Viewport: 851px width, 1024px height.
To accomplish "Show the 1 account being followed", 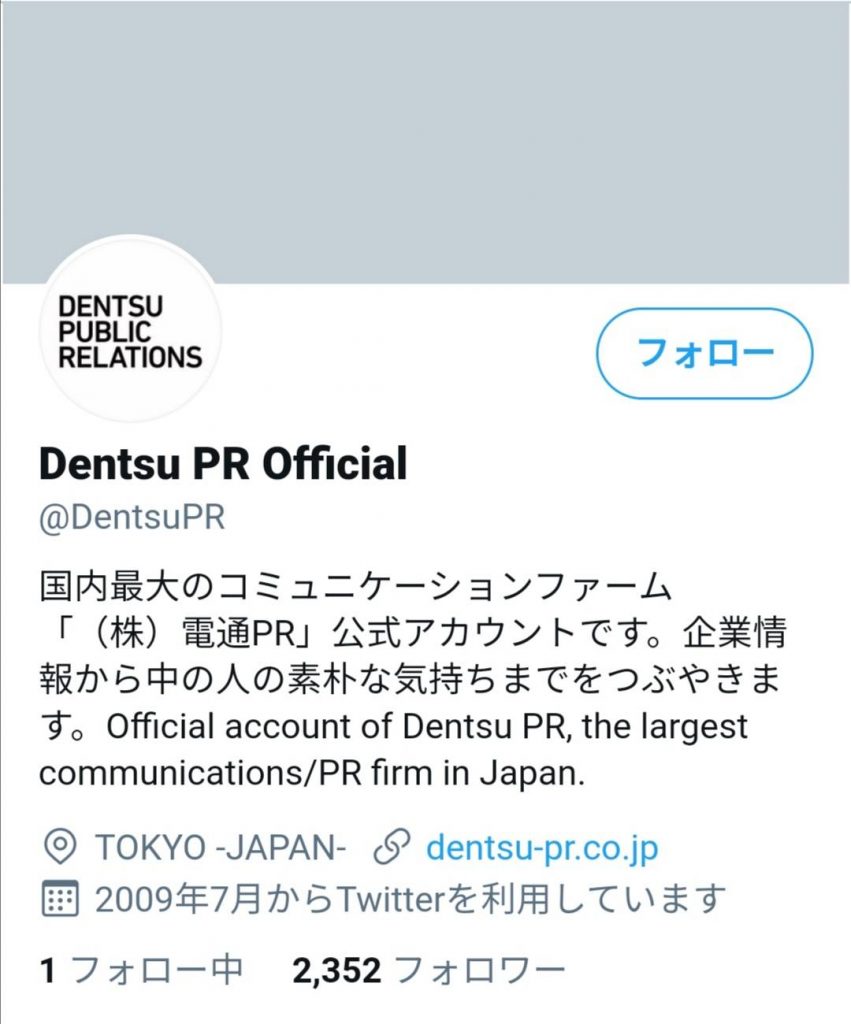I will coord(141,969).
